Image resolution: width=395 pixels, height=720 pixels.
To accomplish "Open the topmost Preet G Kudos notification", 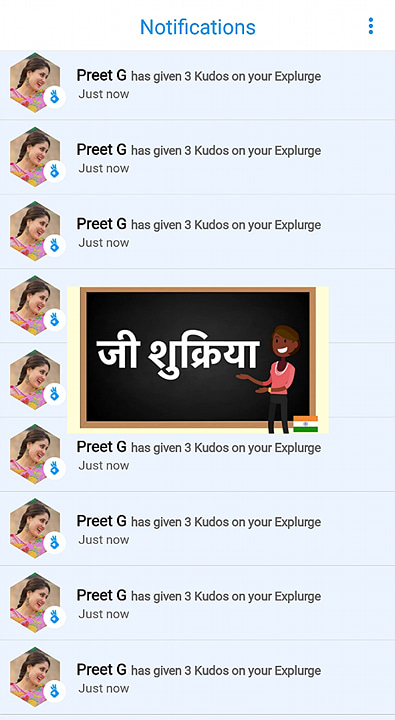I will click(198, 84).
